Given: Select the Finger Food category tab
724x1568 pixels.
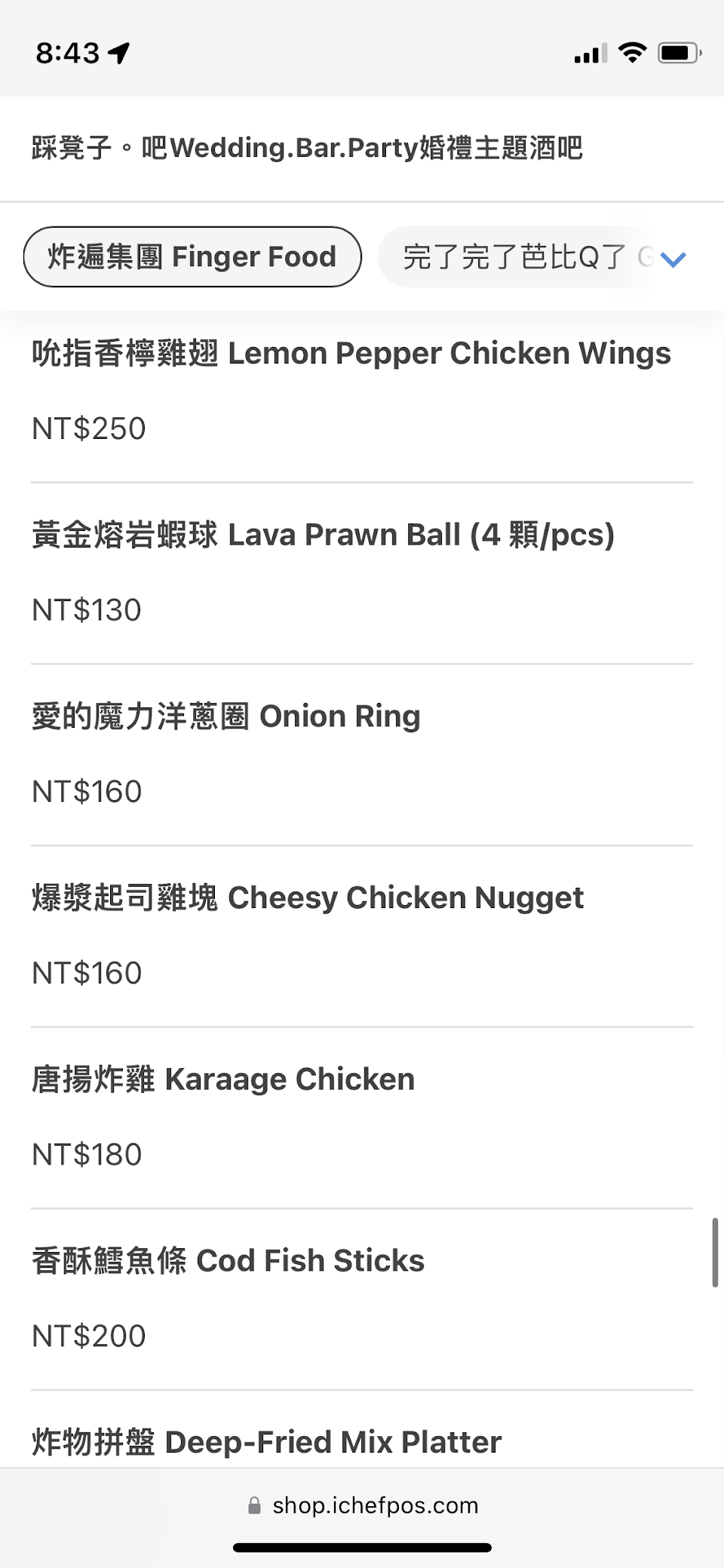Looking at the screenshot, I should [x=192, y=257].
